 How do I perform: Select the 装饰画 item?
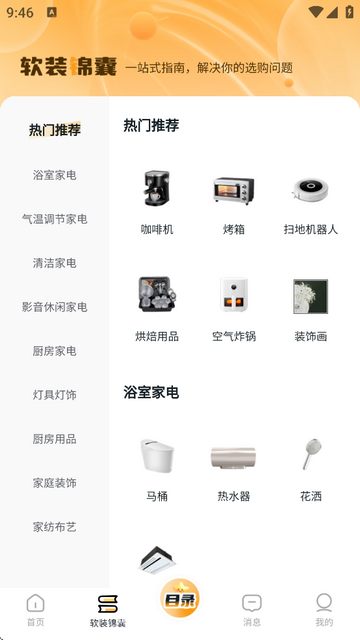click(x=311, y=309)
